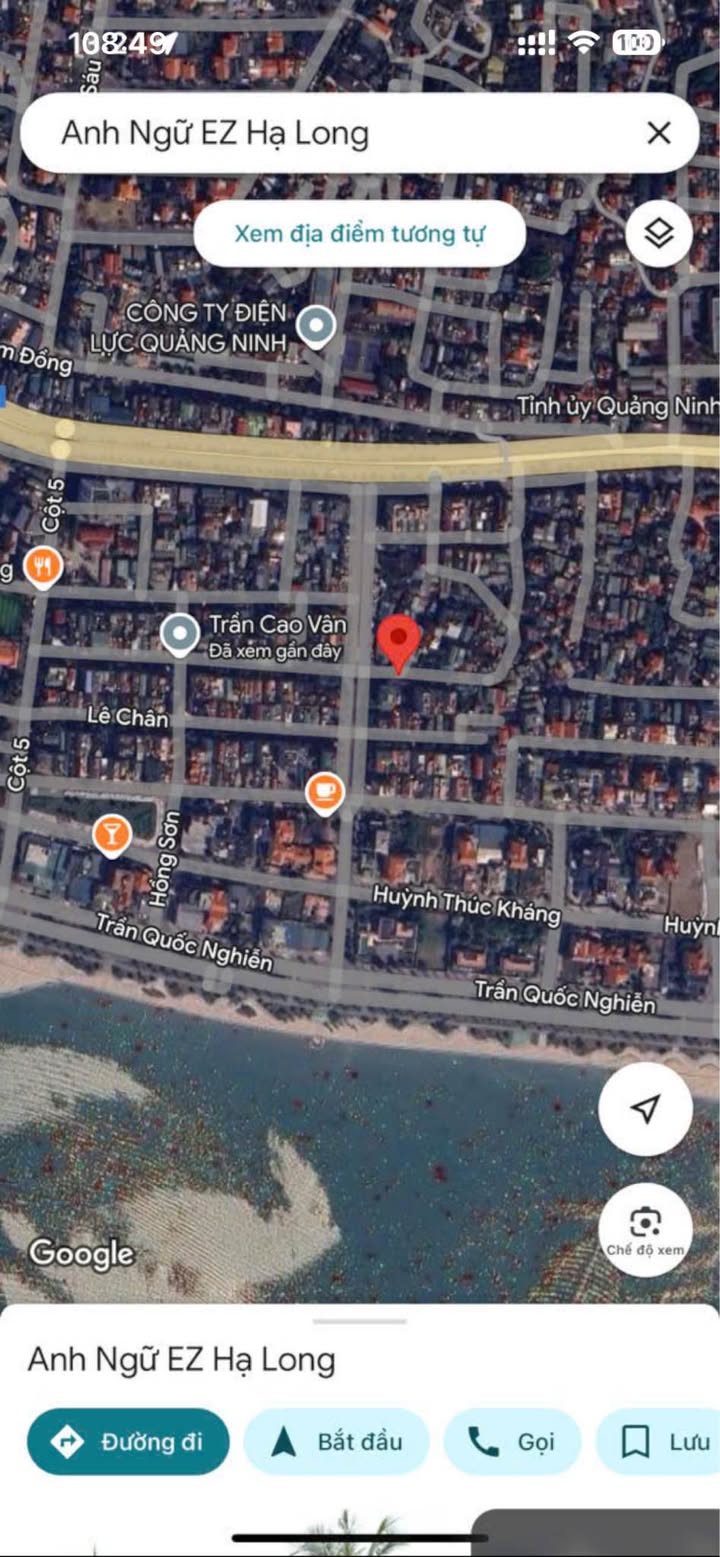Open the map layers button

tap(658, 234)
